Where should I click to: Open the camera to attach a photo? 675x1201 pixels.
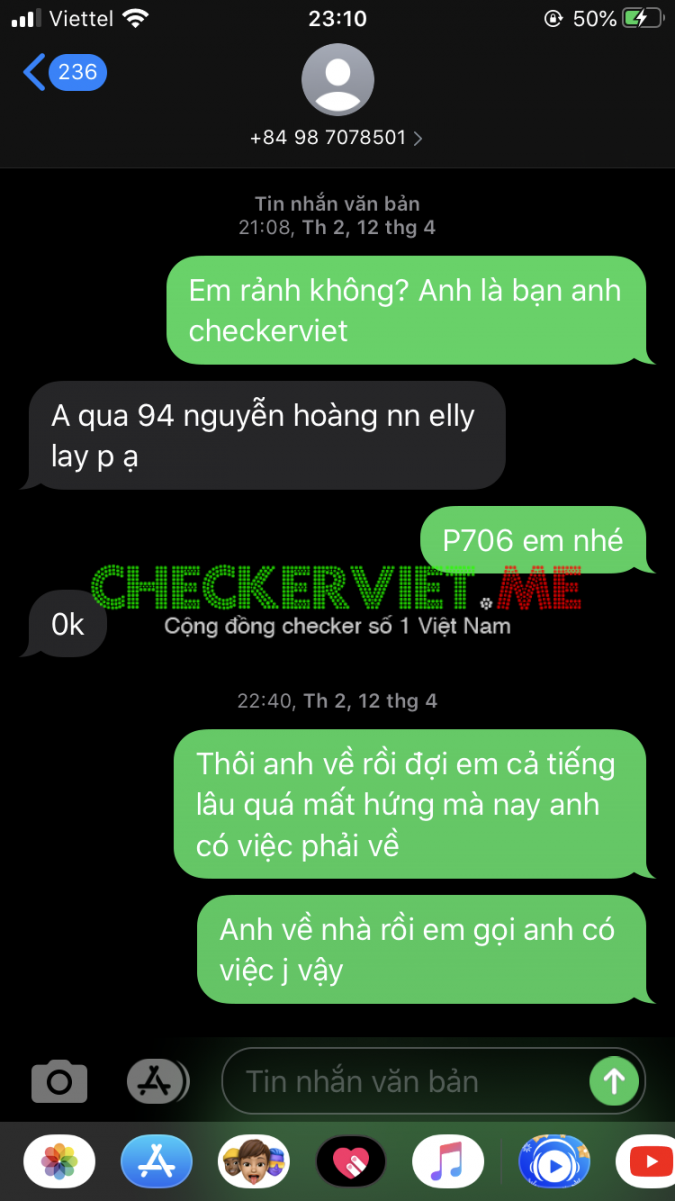coord(60,1081)
